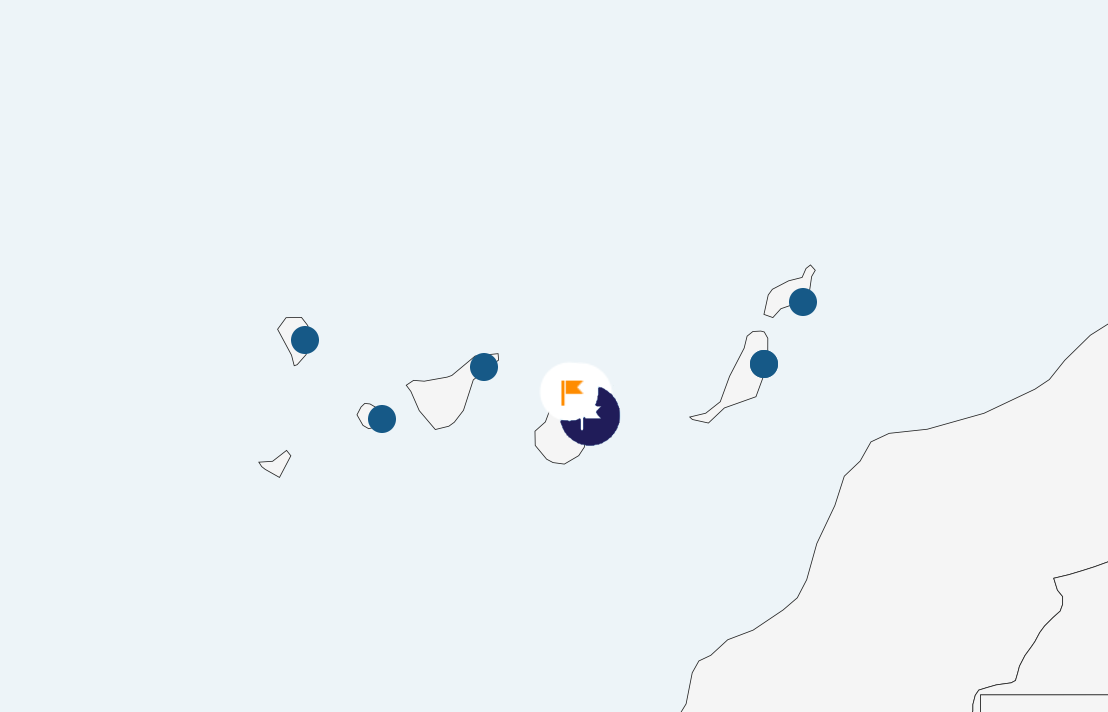1108x712 pixels.
Task: Select the orange flag marker on Gran Canaria
Action: click(572, 391)
